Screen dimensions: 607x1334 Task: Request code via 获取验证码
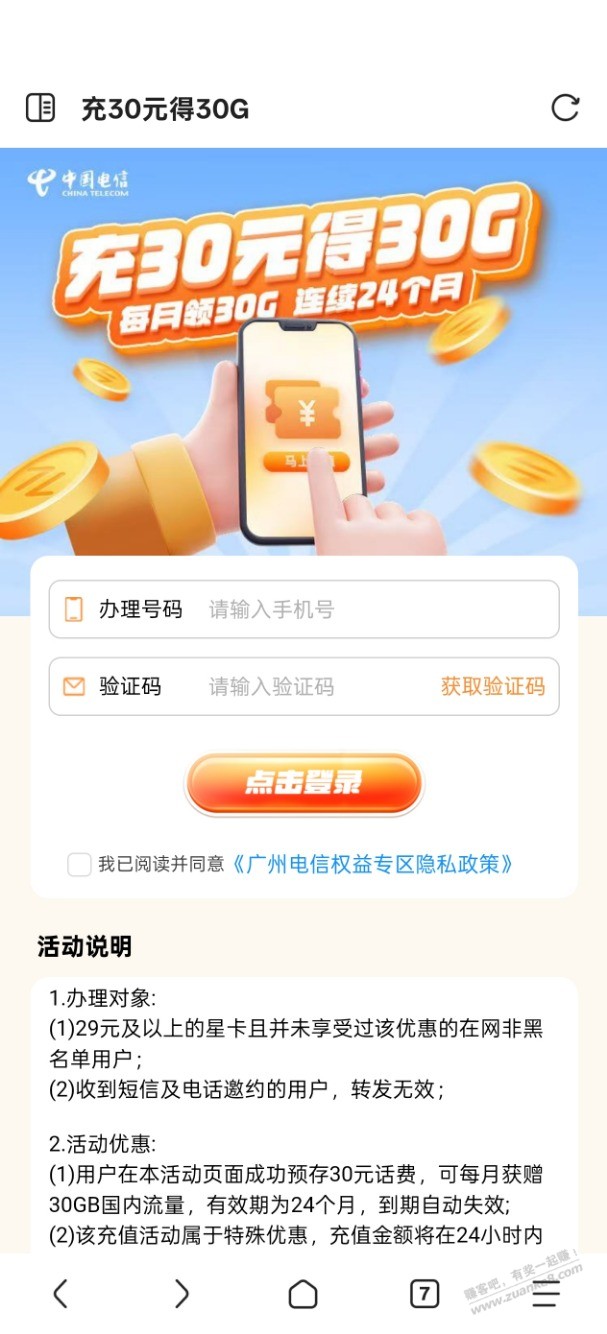click(x=493, y=687)
